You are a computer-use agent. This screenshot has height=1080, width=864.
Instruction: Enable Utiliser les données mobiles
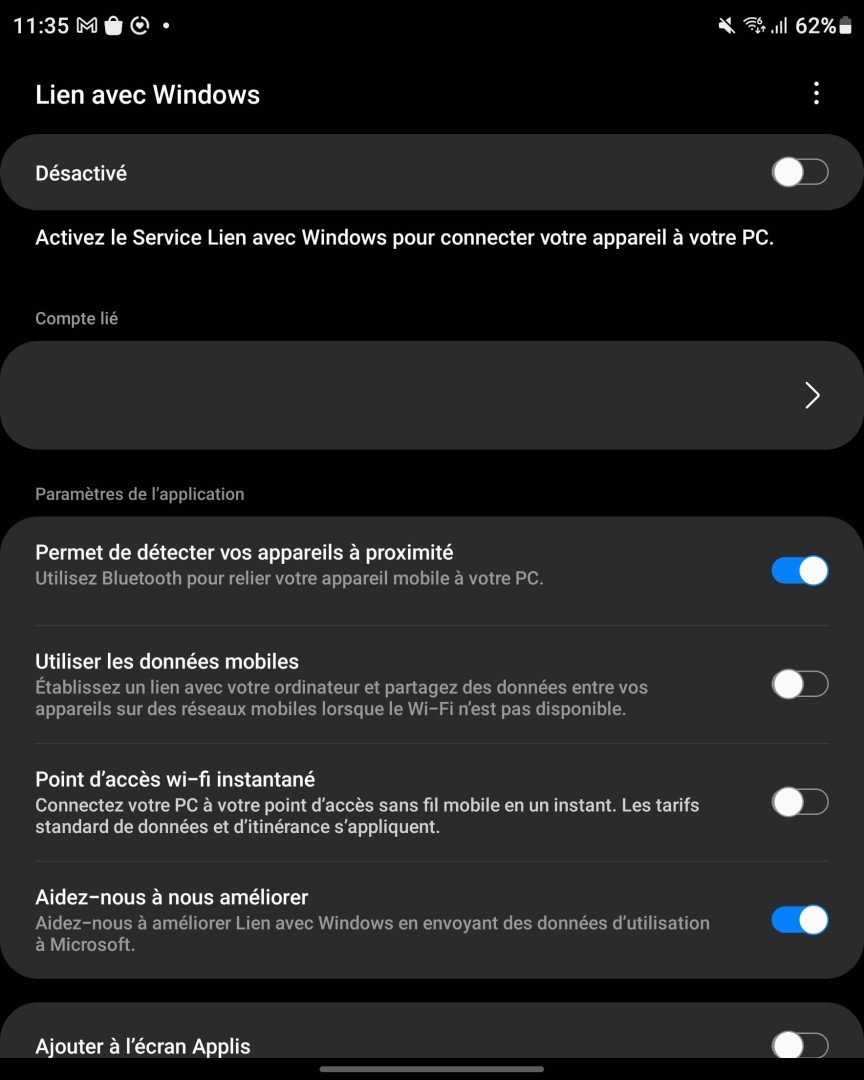pos(799,685)
